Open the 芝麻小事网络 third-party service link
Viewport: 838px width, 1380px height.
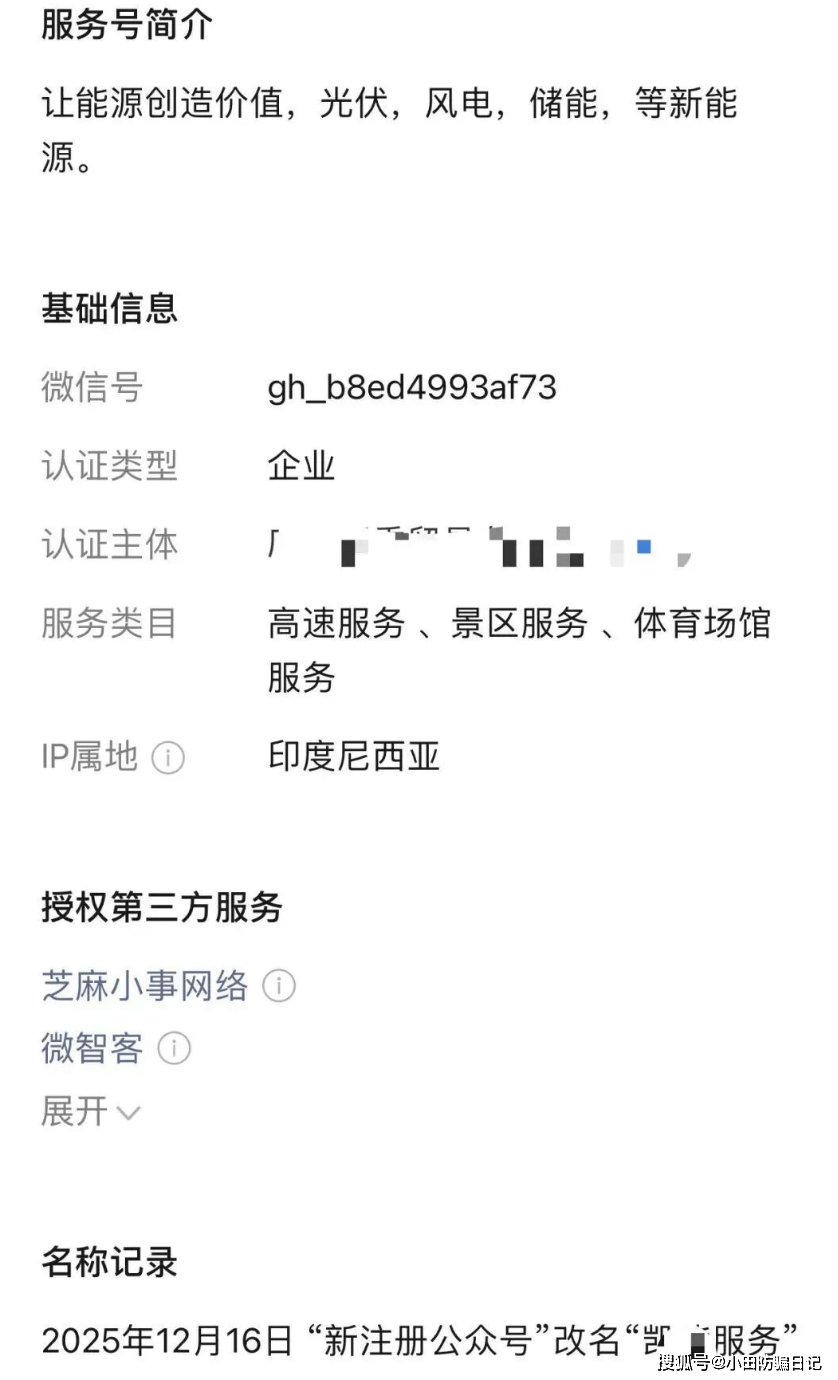click(144, 986)
